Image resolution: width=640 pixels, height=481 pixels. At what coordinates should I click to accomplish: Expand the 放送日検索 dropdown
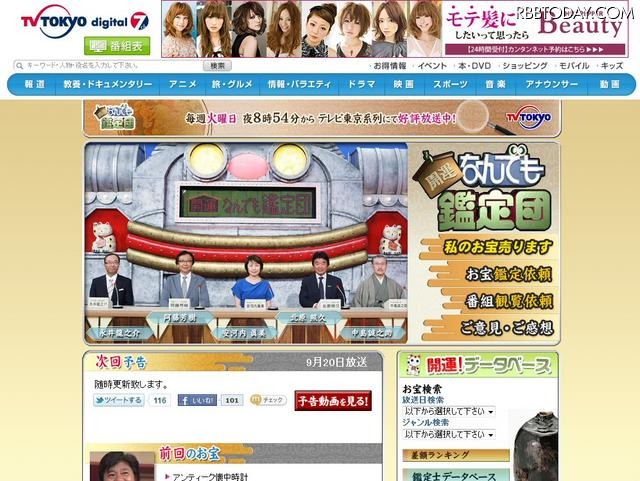(x=448, y=411)
